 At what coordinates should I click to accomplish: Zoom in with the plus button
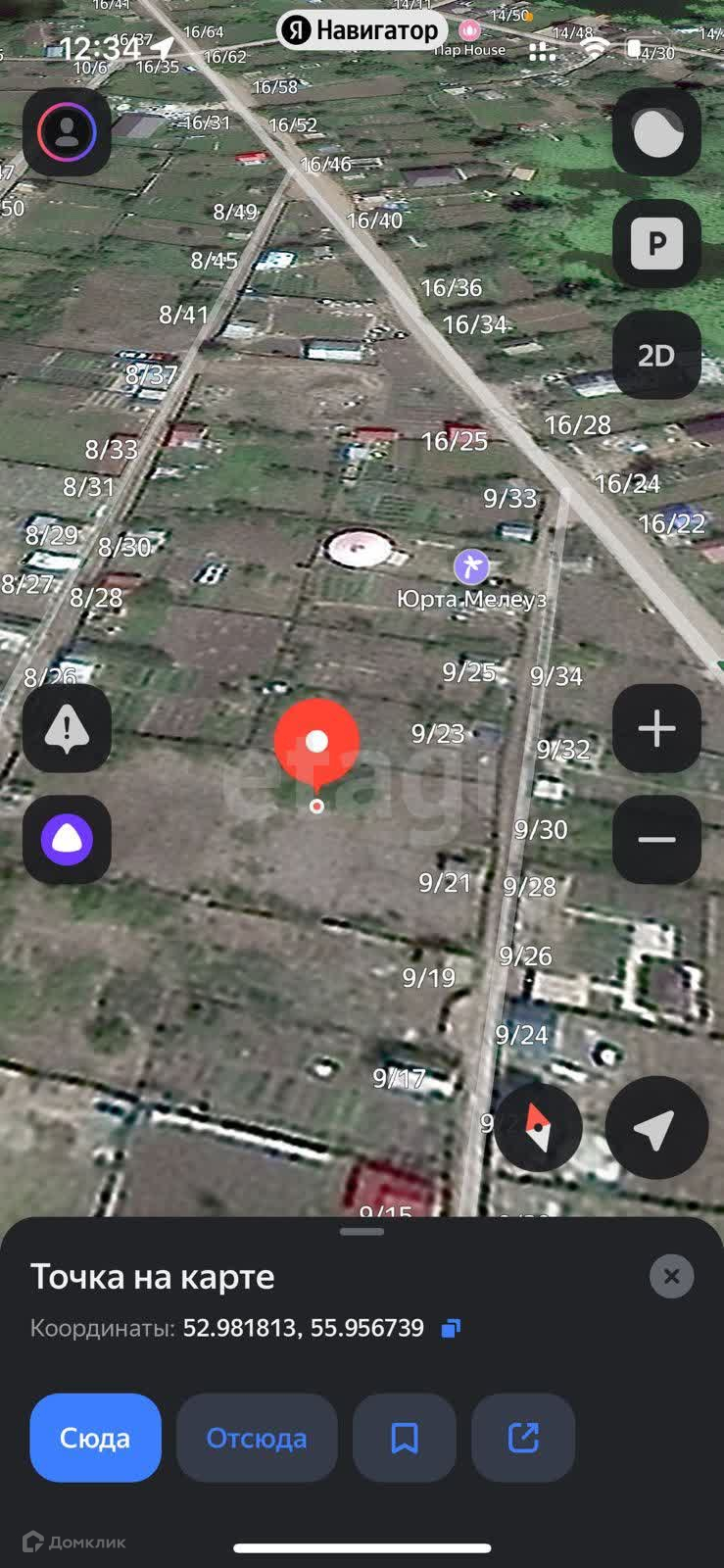(x=656, y=728)
